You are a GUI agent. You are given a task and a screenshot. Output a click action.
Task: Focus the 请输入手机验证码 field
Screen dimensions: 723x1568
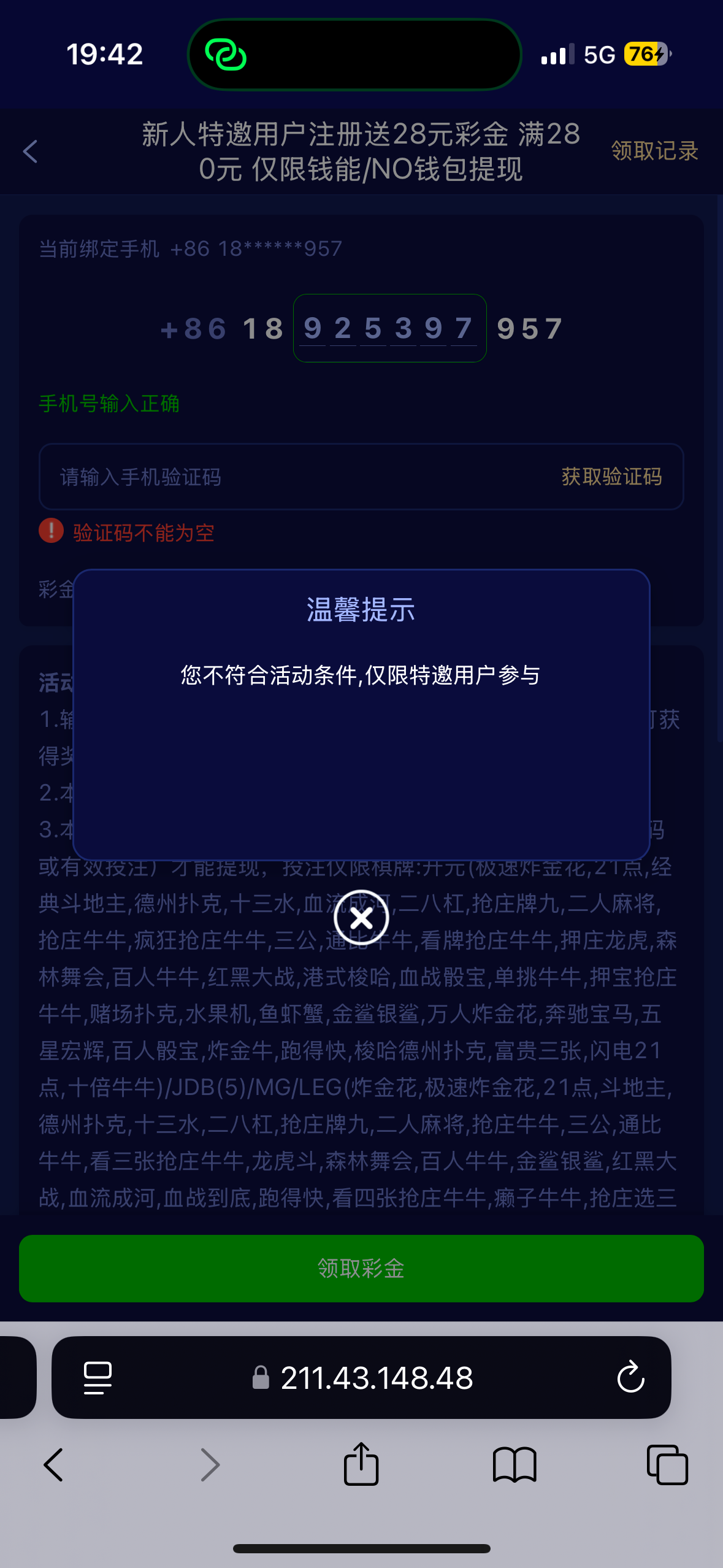[x=276, y=477]
